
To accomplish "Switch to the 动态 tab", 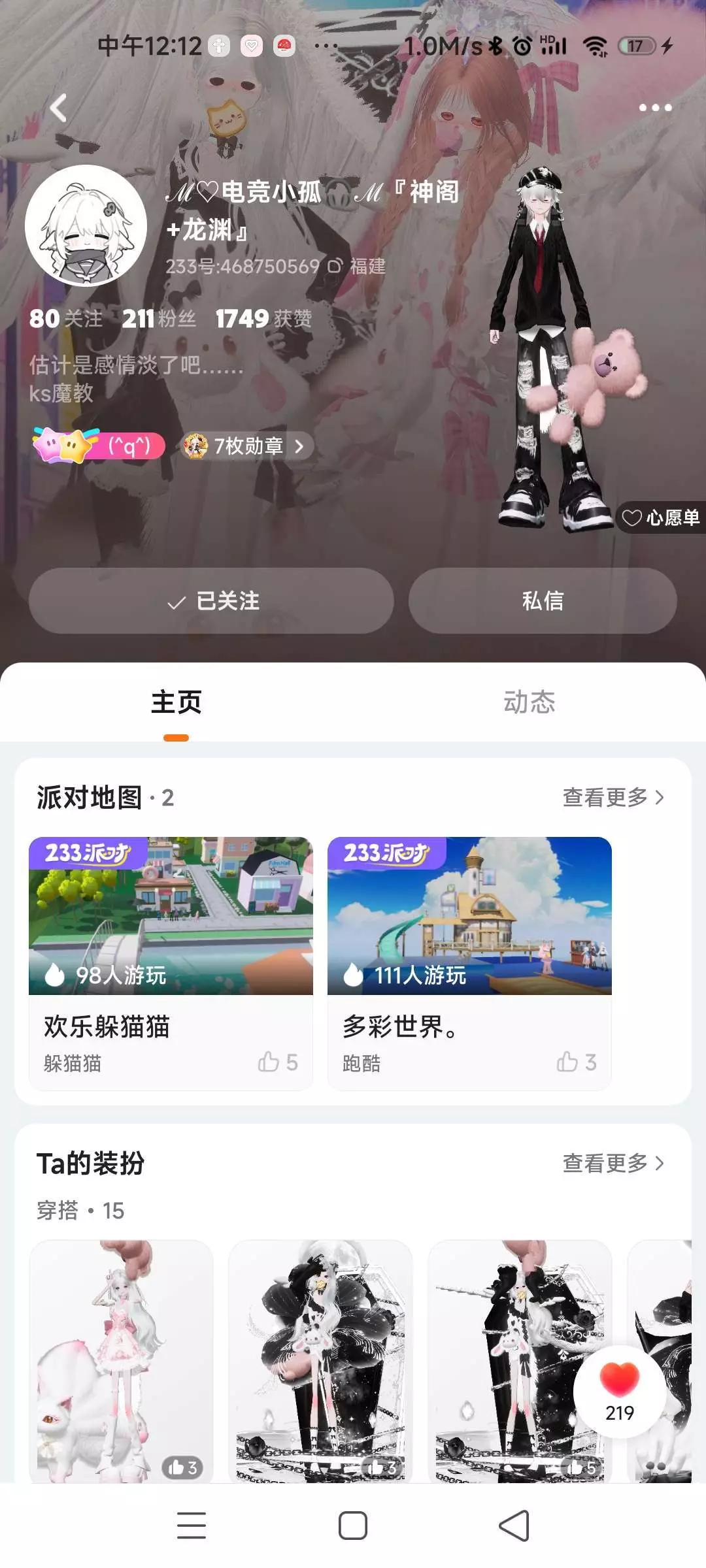I will 529,702.
